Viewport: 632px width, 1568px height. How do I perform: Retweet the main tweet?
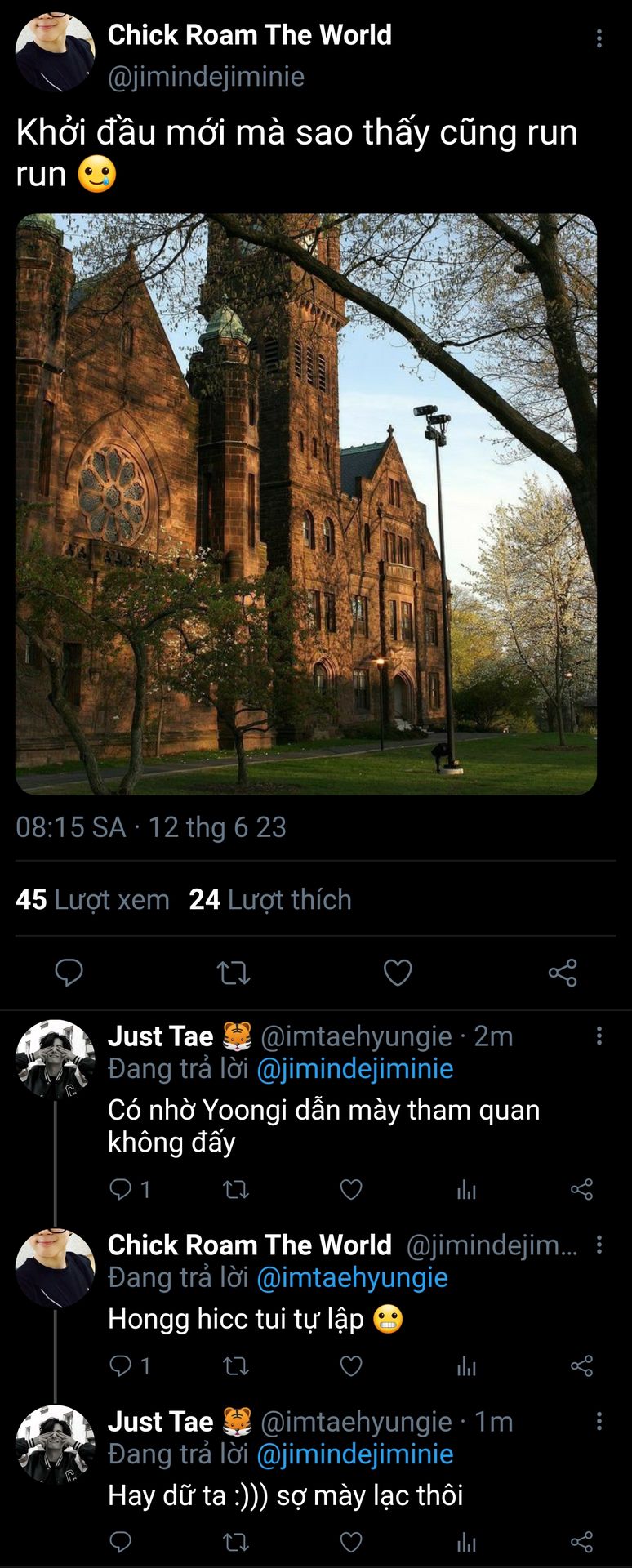(x=234, y=972)
